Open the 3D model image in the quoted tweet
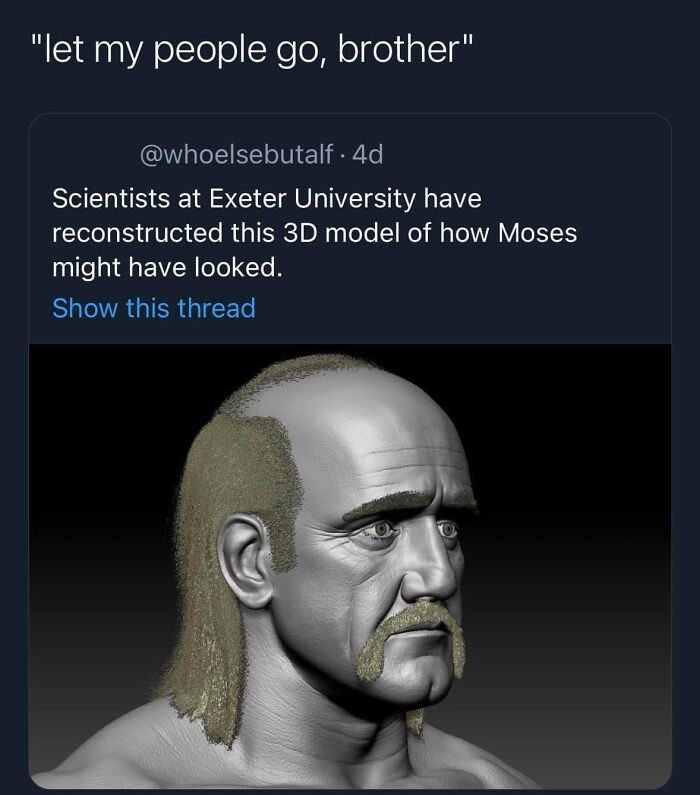The image size is (700, 795). click(350, 565)
